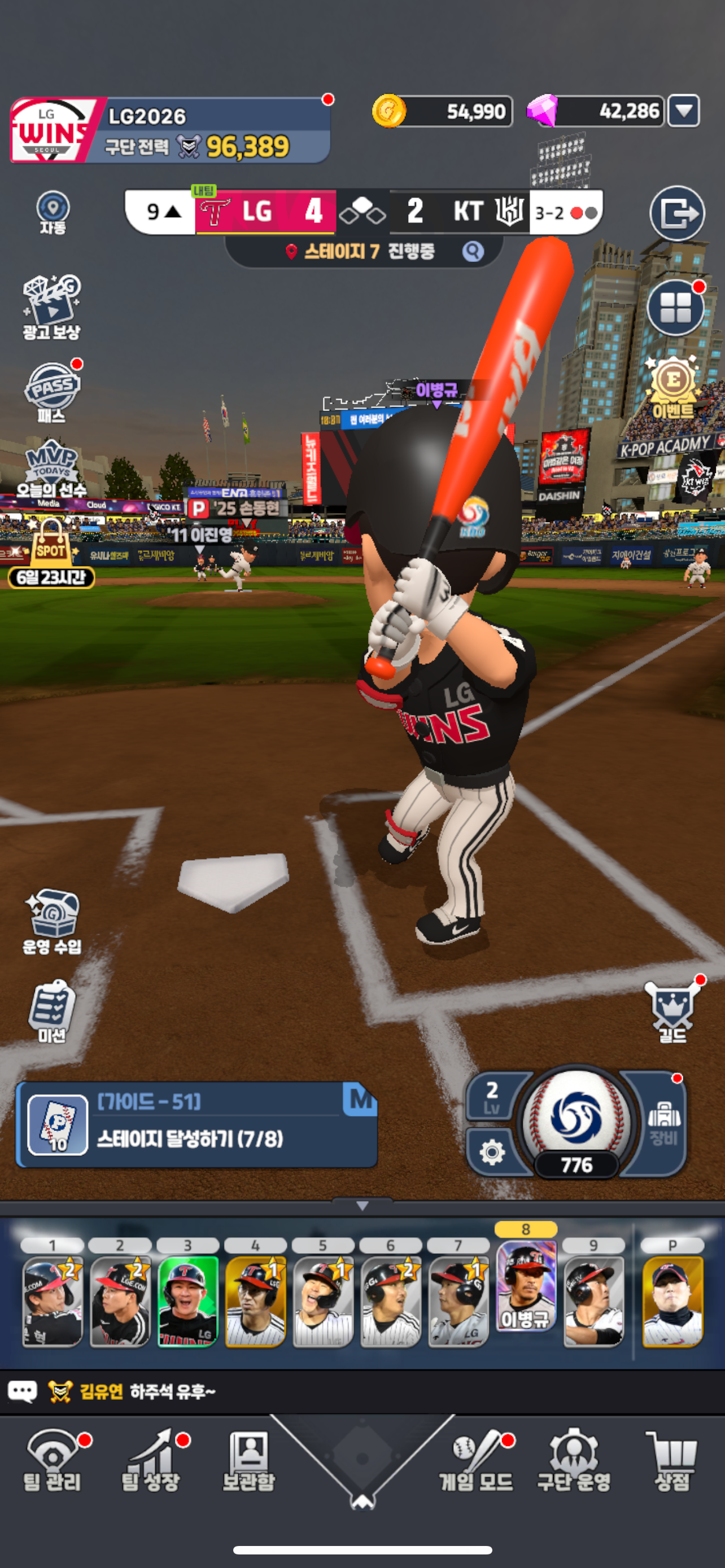Open 광고 보상 ad rewards
This screenshot has height=1568, width=725.
click(52, 307)
